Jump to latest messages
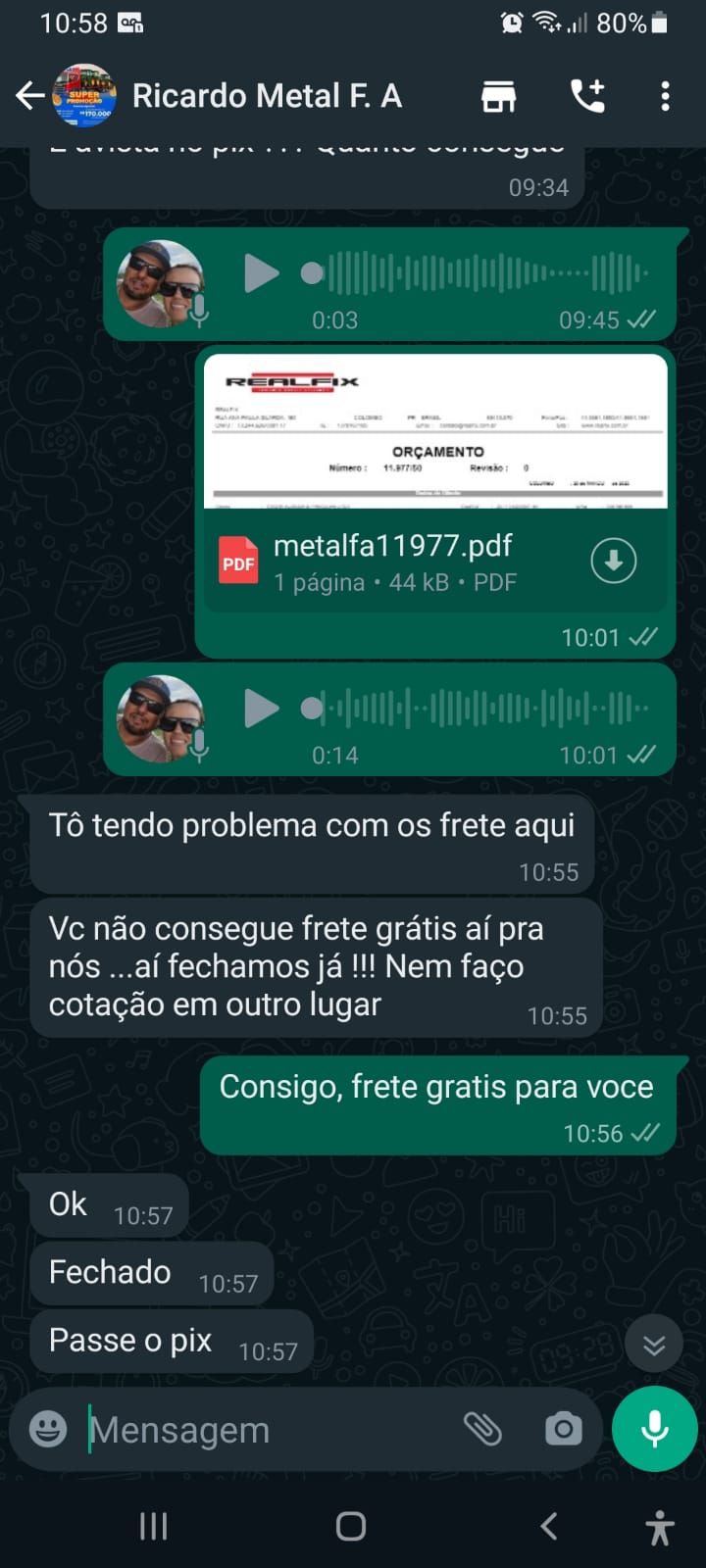This screenshot has width=706, height=1568. pos(654,1345)
